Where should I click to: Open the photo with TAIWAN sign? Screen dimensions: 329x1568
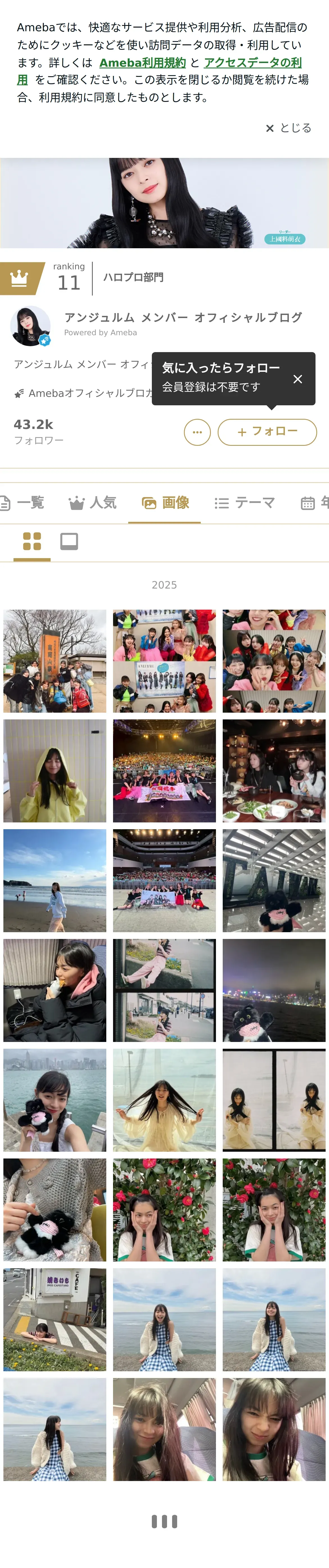[274, 880]
